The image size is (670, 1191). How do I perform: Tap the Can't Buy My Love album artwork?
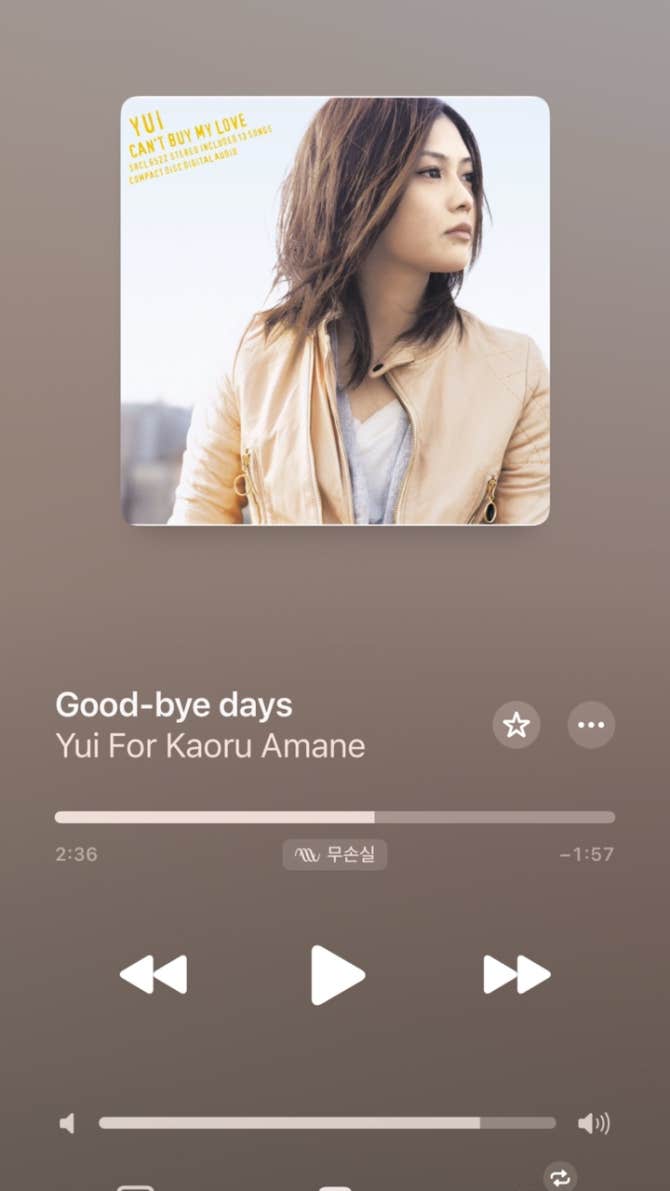(335, 310)
